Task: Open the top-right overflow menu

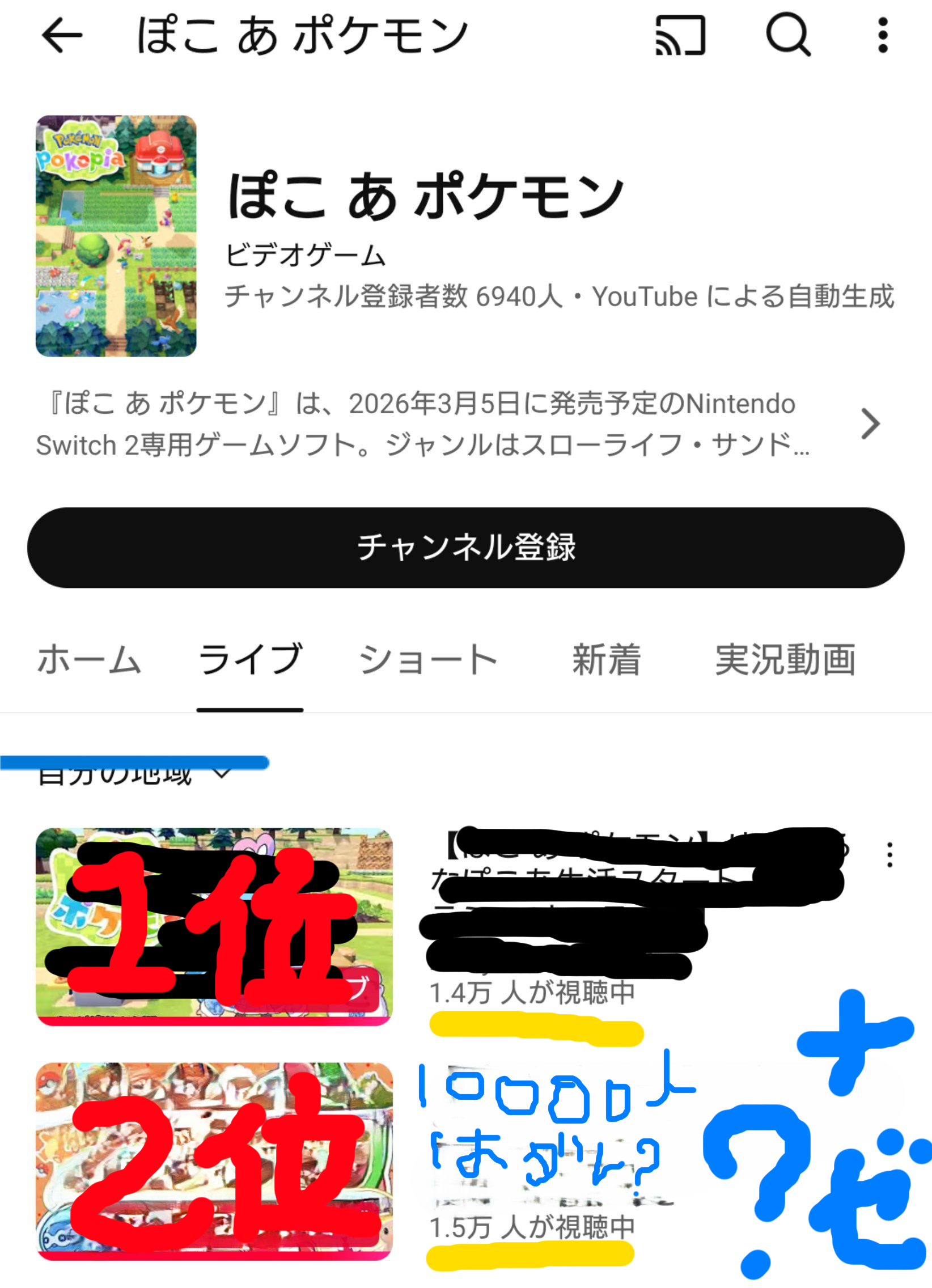Action: tap(882, 35)
